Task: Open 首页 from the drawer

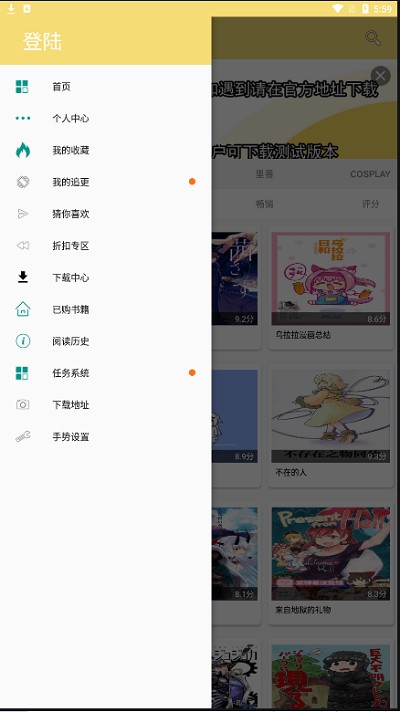Action: click(105, 86)
